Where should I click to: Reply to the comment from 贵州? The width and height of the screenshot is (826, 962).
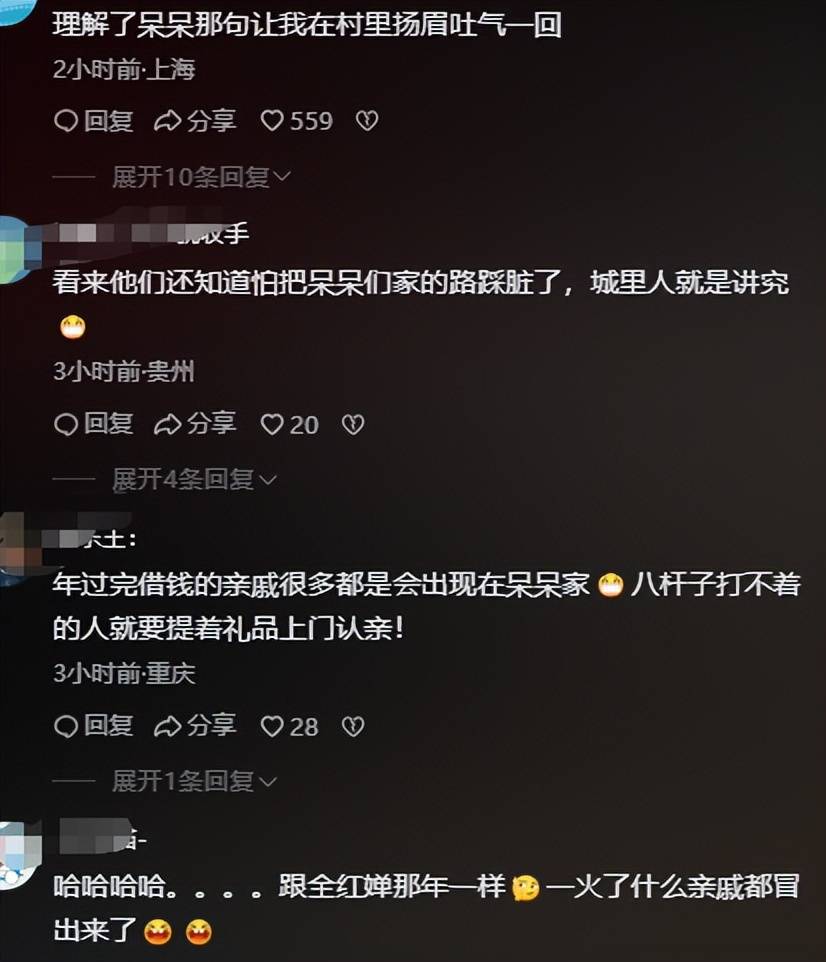click(94, 424)
